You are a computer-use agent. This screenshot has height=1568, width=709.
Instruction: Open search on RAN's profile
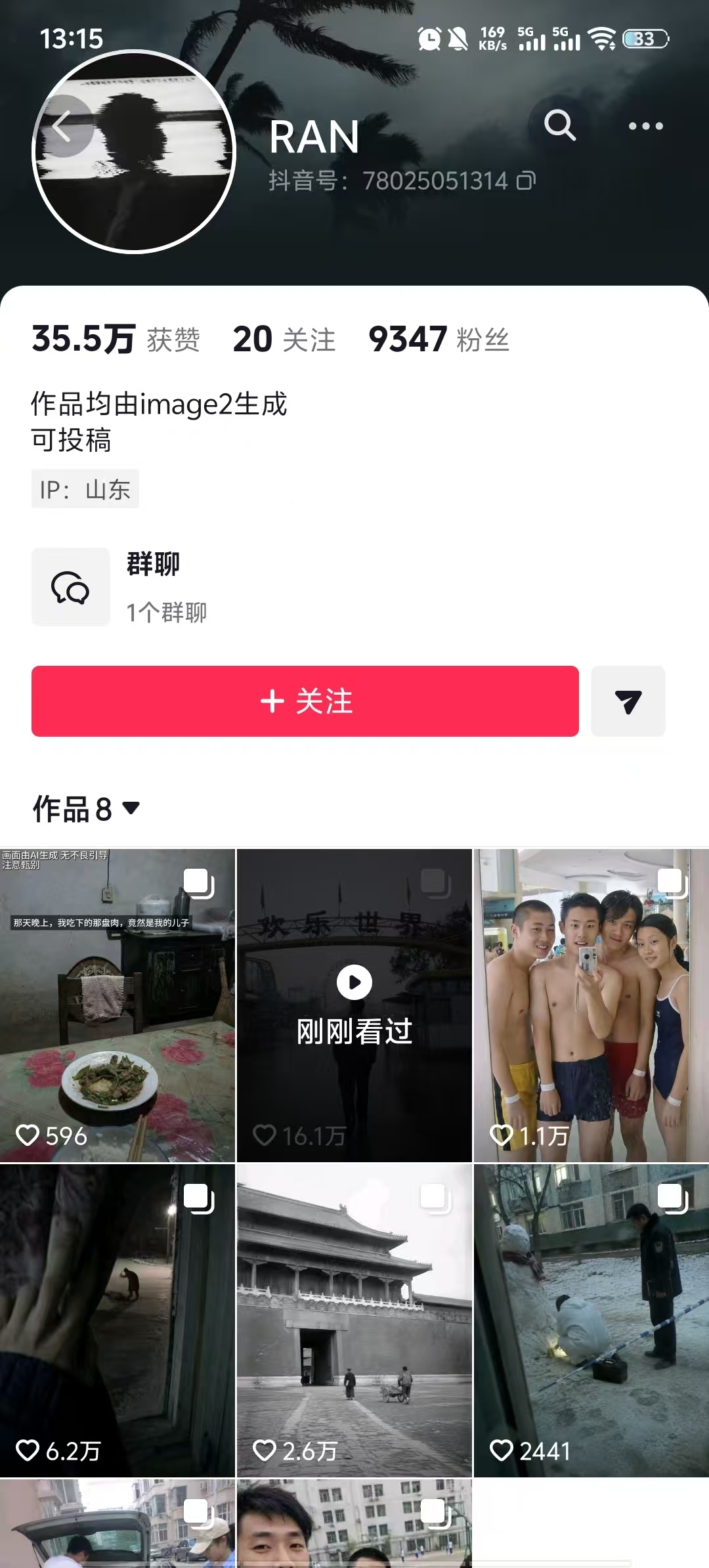click(x=560, y=125)
